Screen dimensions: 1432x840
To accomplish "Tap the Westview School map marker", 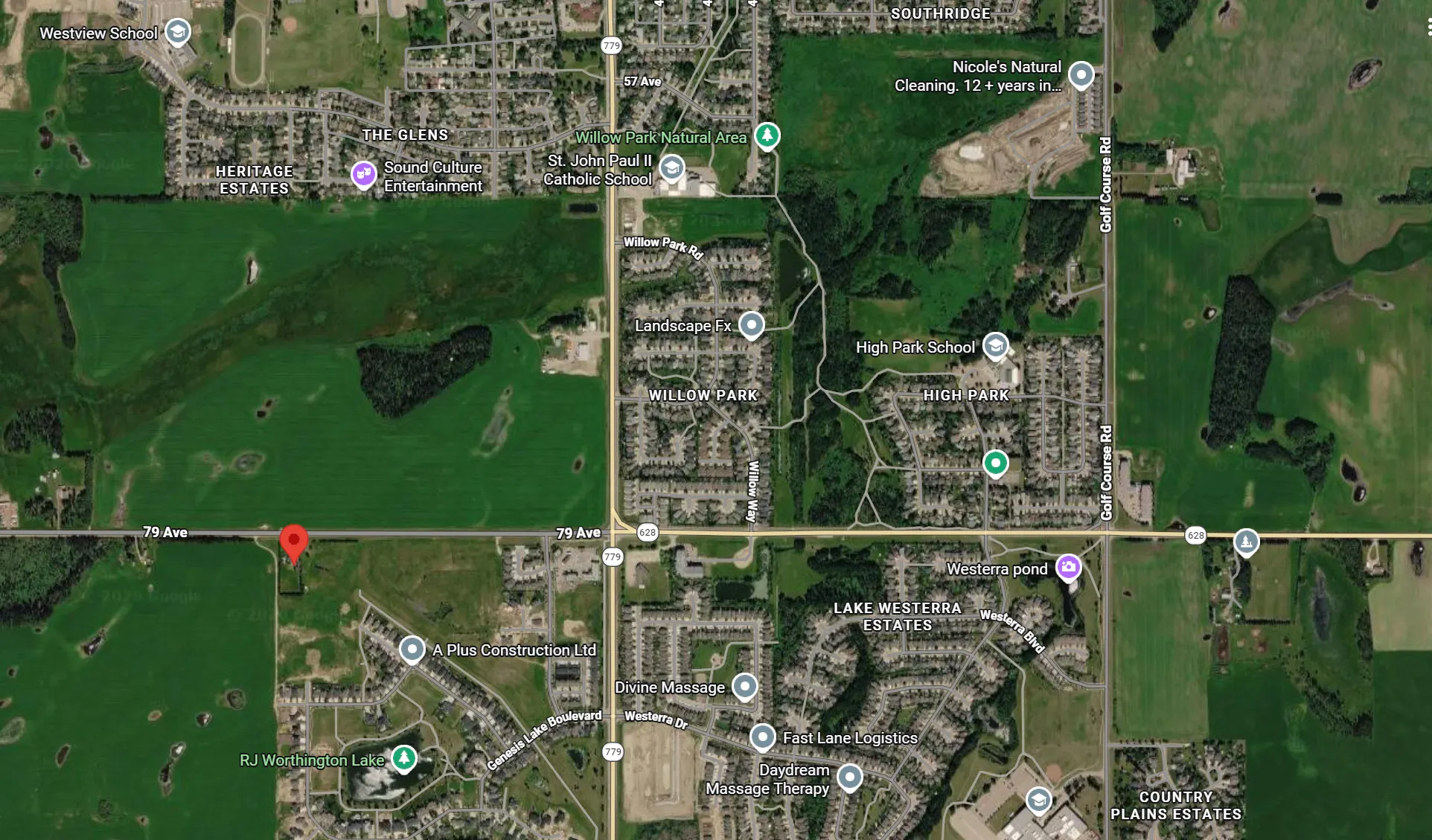I will pos(177,33).
